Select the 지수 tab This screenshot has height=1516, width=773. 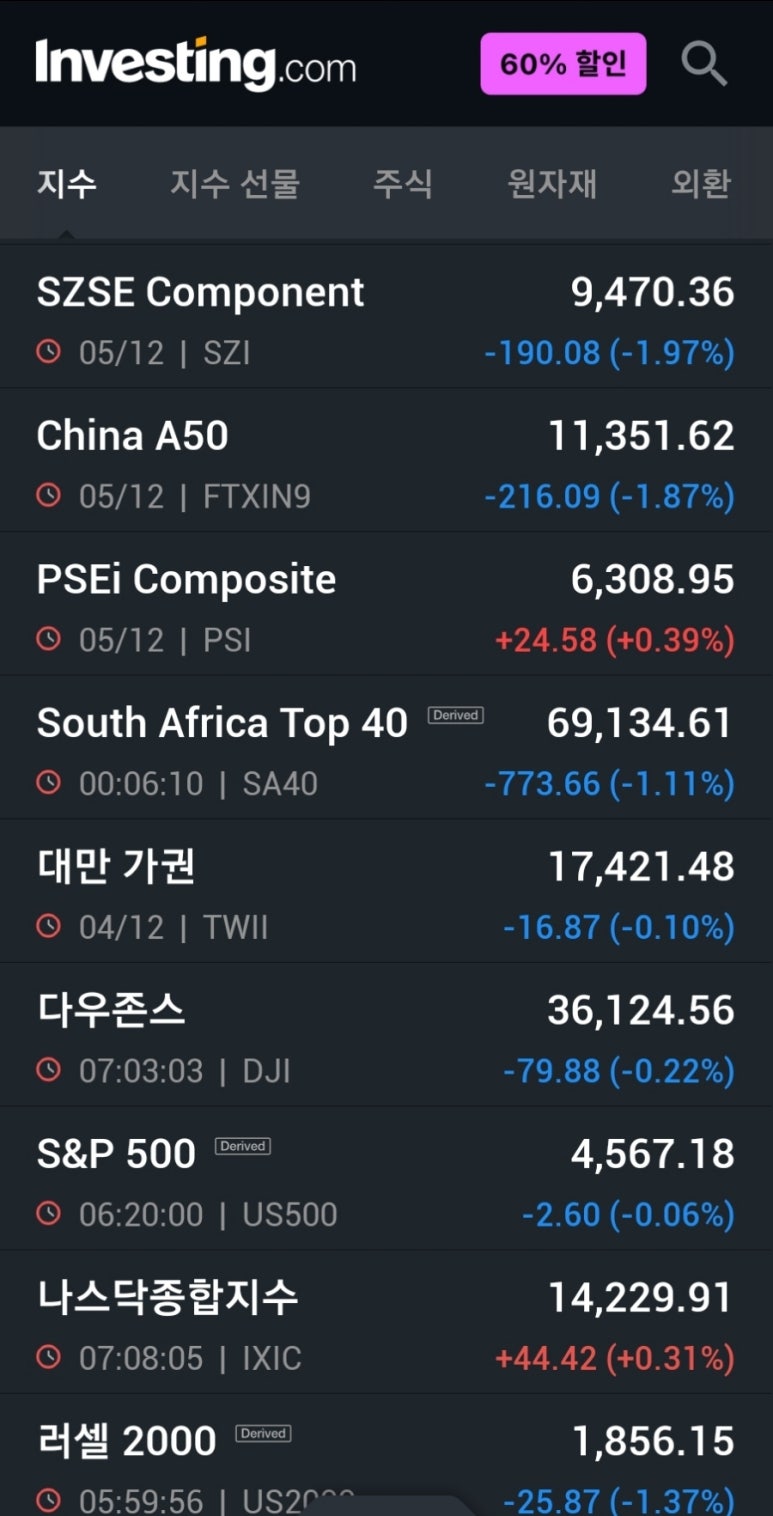67,183
